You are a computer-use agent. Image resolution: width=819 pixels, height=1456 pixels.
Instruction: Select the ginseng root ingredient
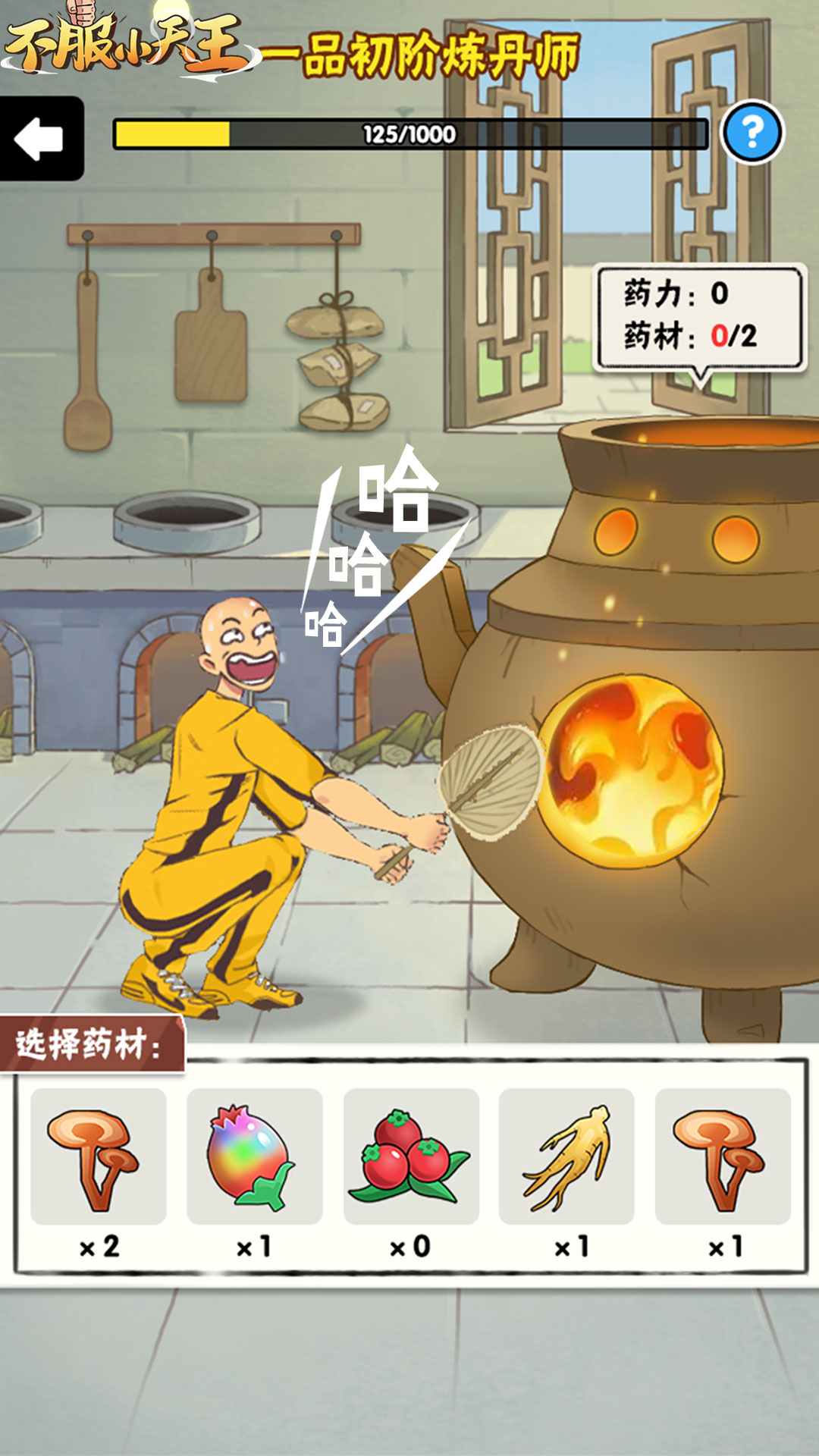click(566, 1156)
